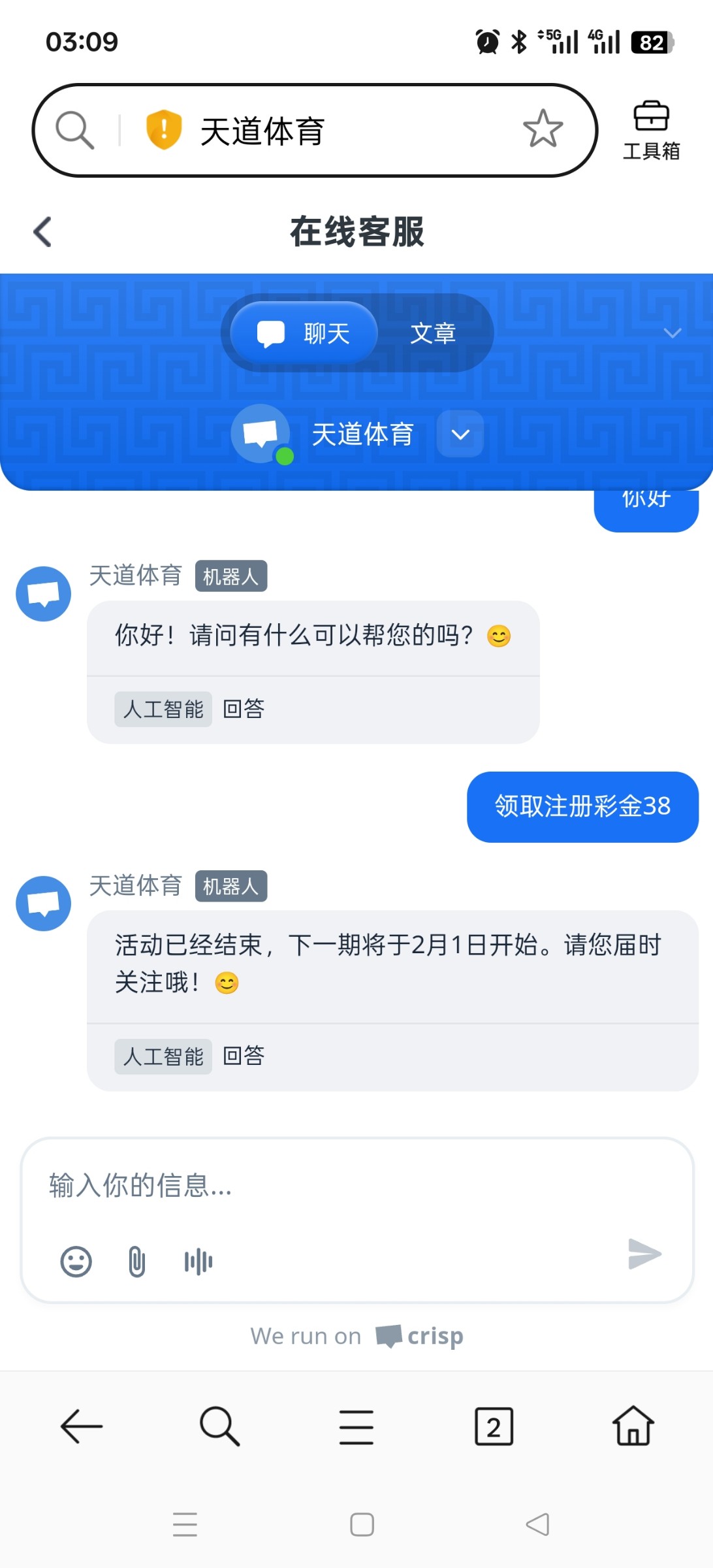Open the emoji picker
Screen dimensions: 713x1568
(x=76, y=1261)
